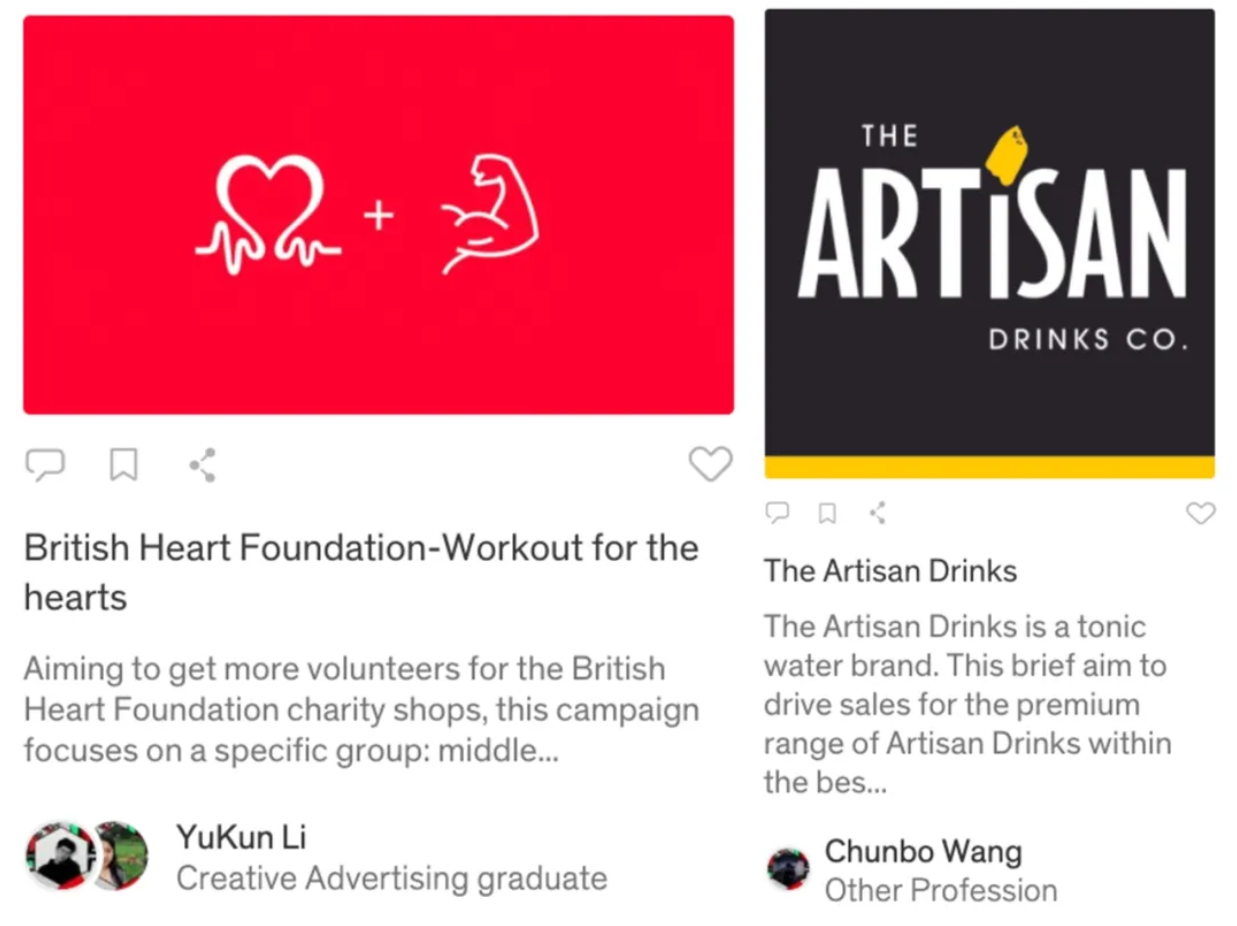Like the British Heart Foundation project
This screenshot has height=926, width=1237.
710,464
